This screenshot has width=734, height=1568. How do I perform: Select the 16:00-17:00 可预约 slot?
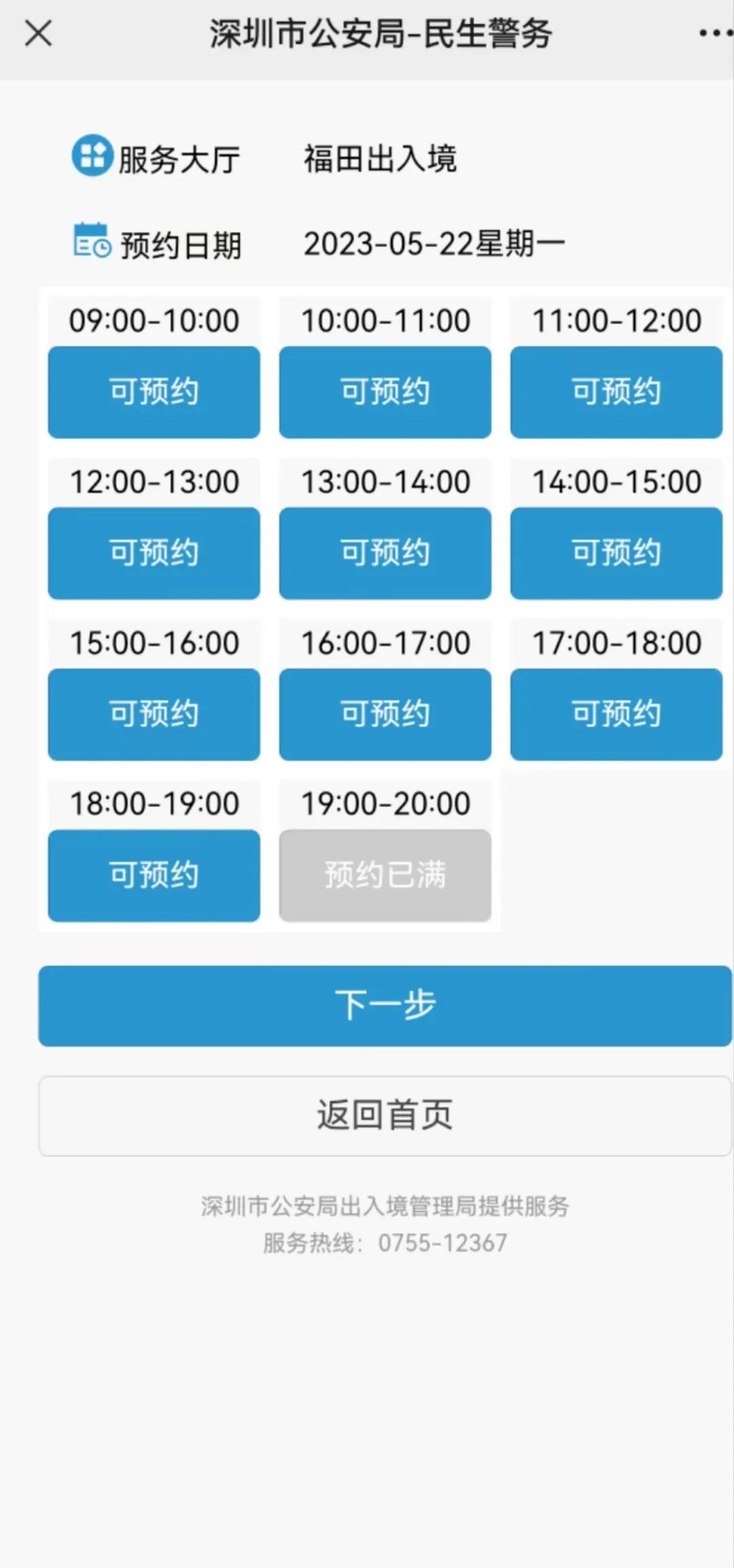click(385, 713)
